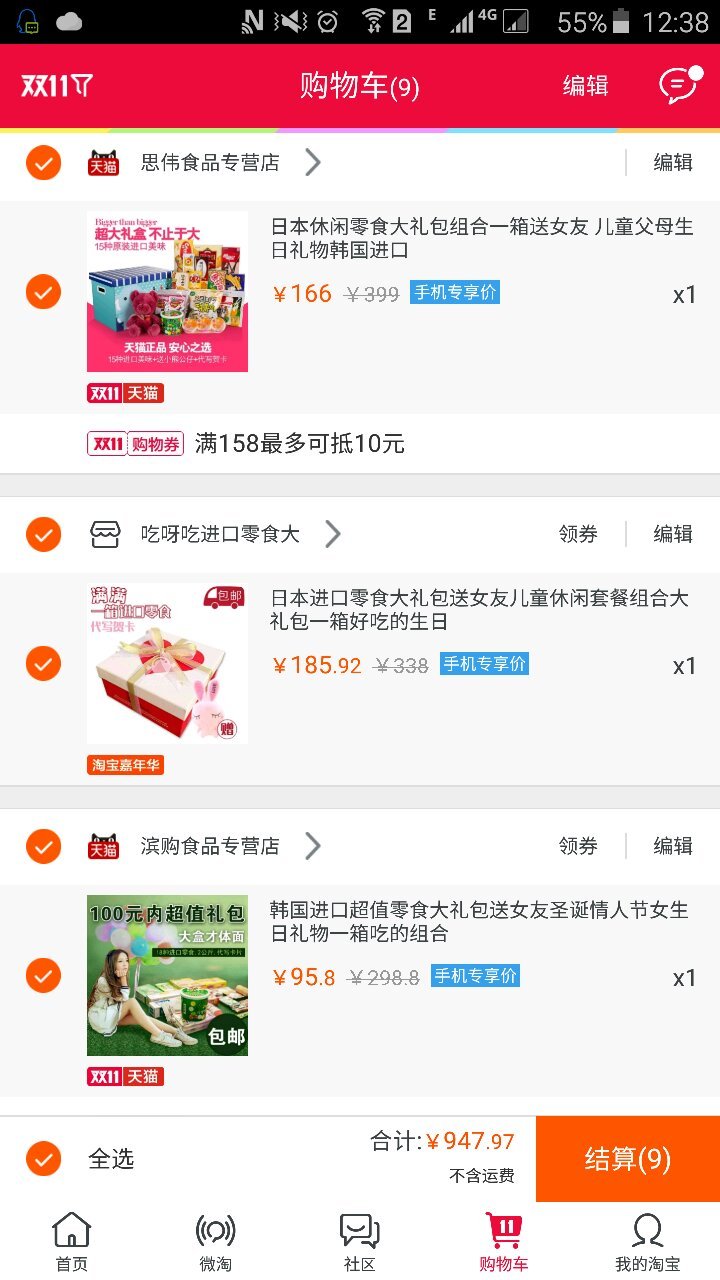The height and width of the screenshot is (1280, 720).
Task: Edit the 吃呀吃进口零食大 store items
Action: pyautogui.click(x=672, y=534)
